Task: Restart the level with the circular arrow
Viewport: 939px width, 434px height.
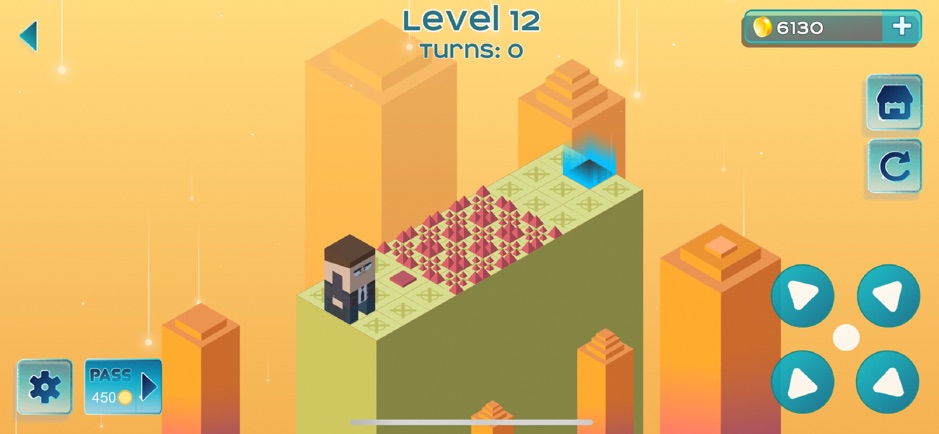Action: (893, 167)
